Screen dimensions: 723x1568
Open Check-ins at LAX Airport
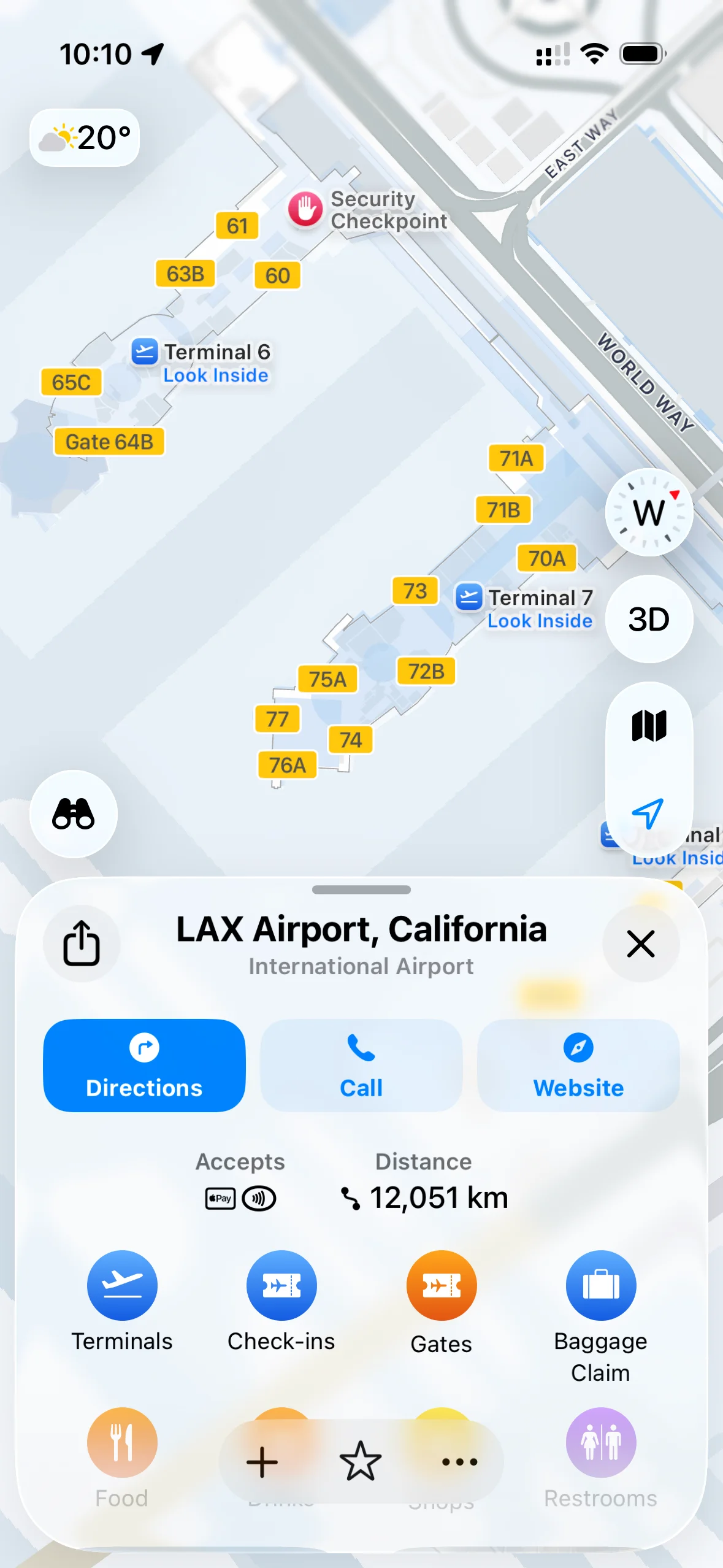281,1285
